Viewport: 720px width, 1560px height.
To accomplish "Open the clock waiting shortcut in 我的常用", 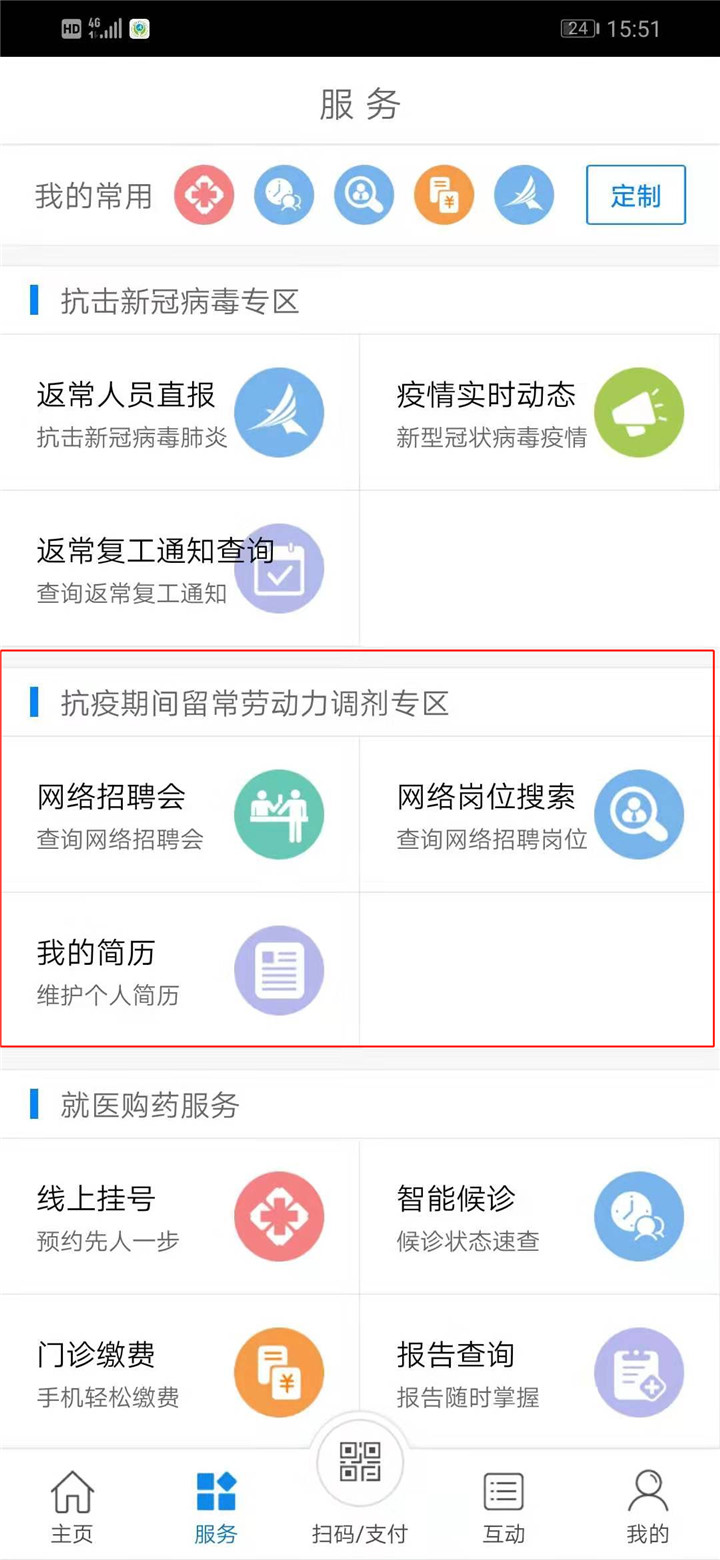I will (x=284, y=195).
